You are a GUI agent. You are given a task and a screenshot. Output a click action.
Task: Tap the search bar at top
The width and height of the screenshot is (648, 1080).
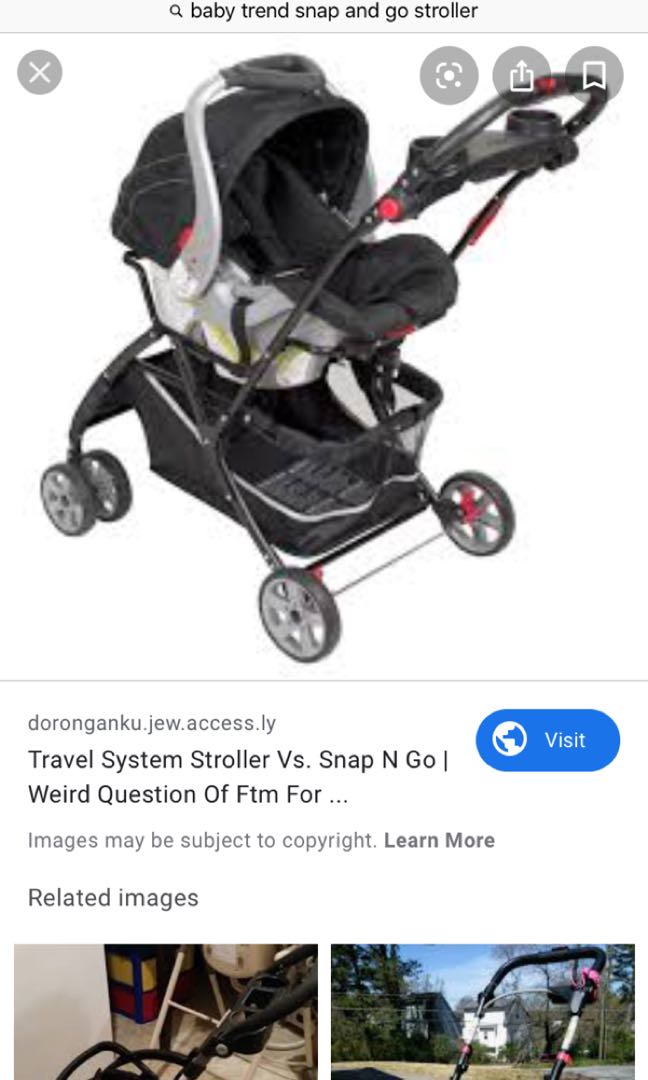point(324,12)
